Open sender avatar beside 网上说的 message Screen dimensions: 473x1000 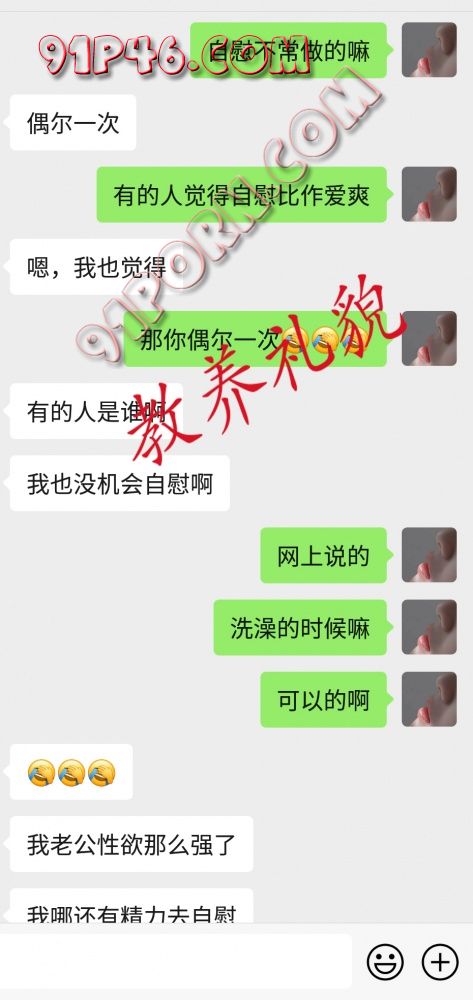pyautogui.click(x=429, y=555)
